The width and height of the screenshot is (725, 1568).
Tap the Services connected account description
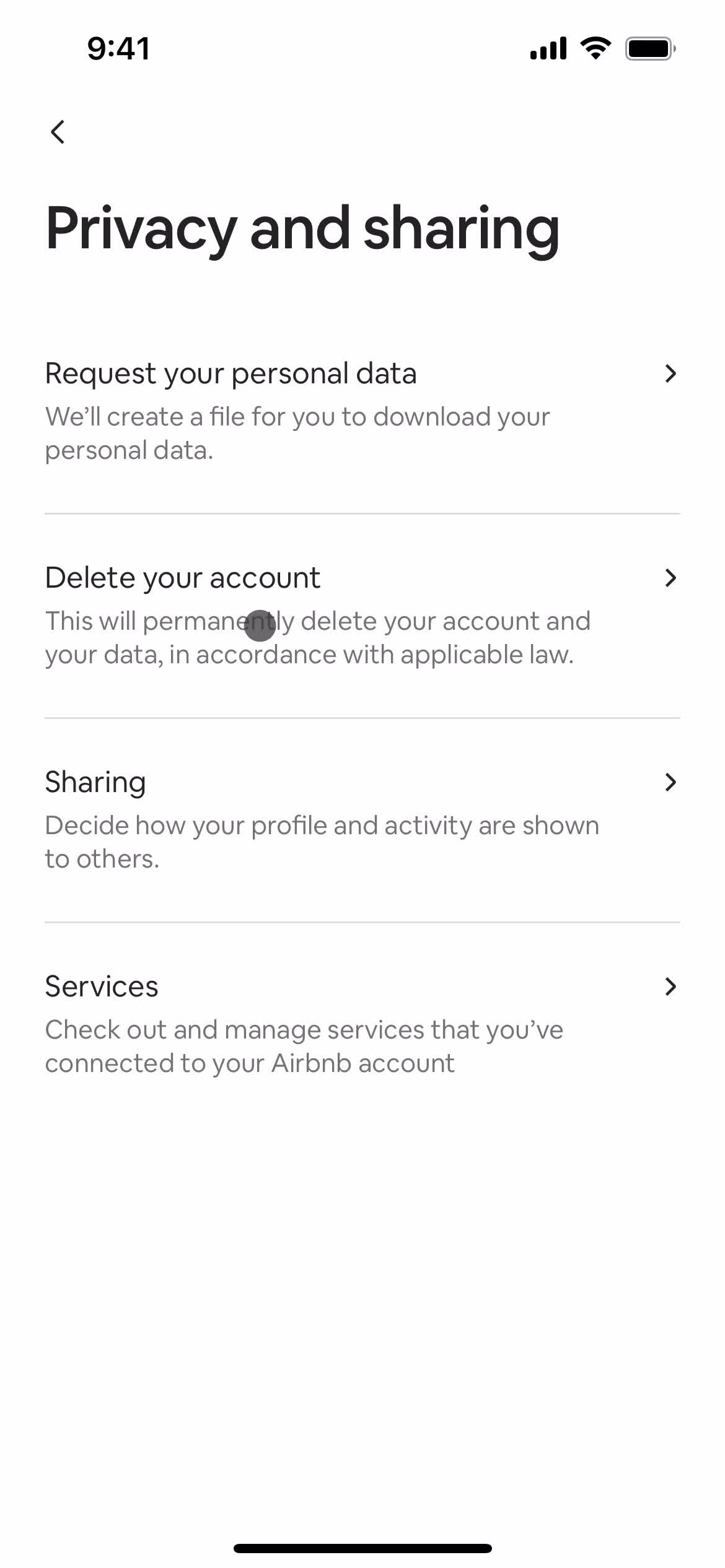pos(304,1045)
